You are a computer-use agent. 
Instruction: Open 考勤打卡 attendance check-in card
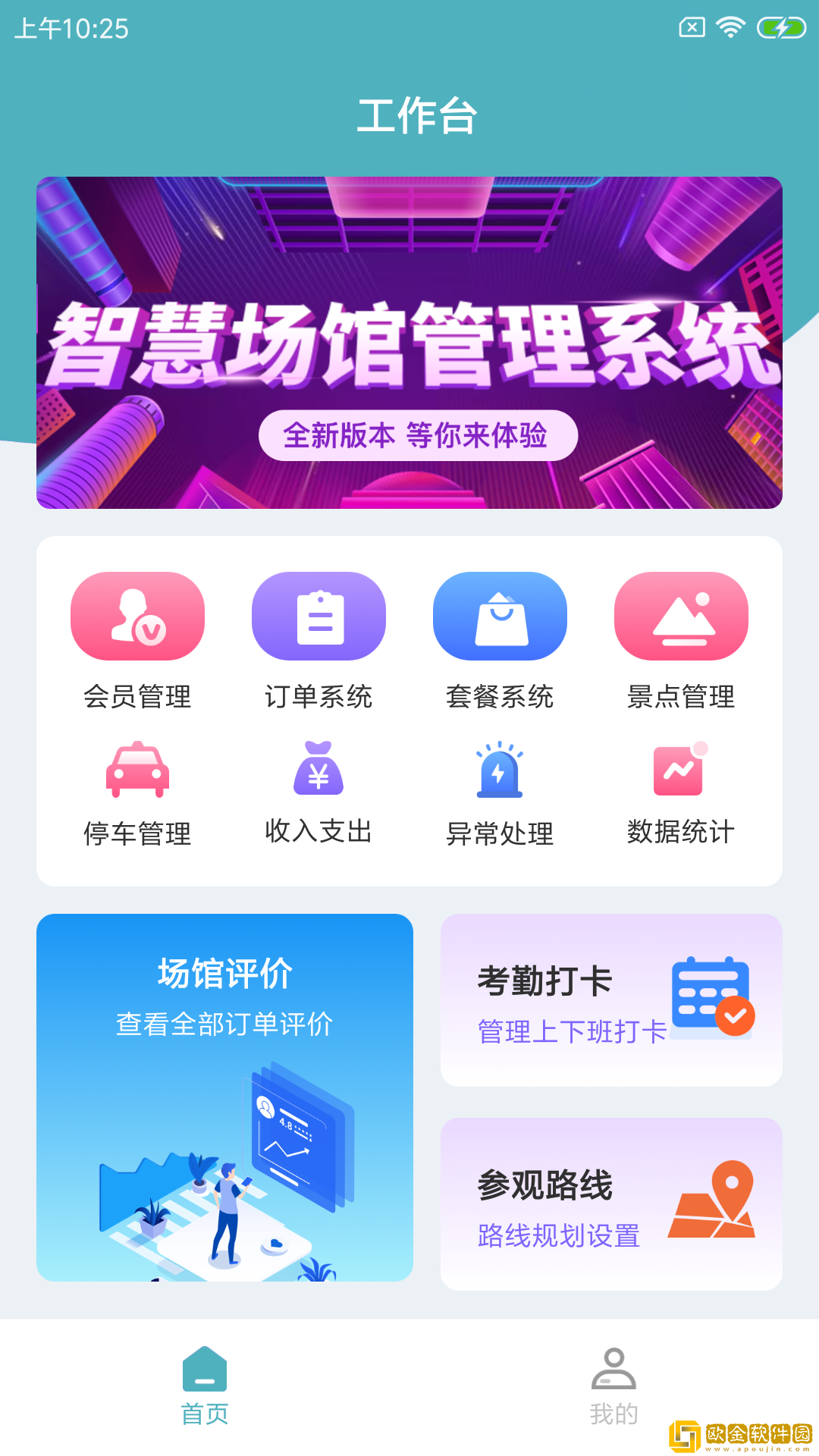[x=611, y=1000]
